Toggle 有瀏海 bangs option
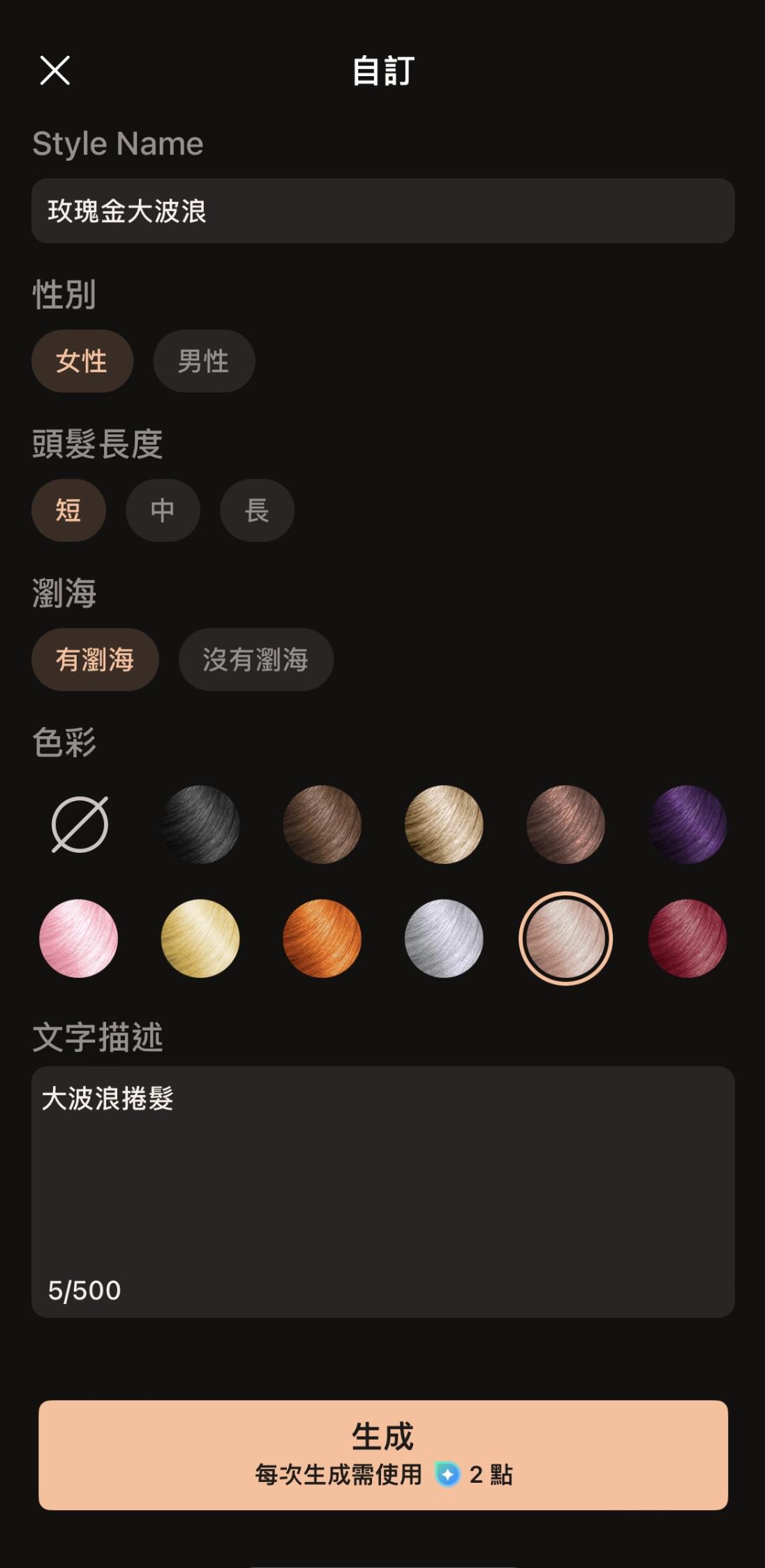The image size is (765, 1568). (x=94, y=659)
